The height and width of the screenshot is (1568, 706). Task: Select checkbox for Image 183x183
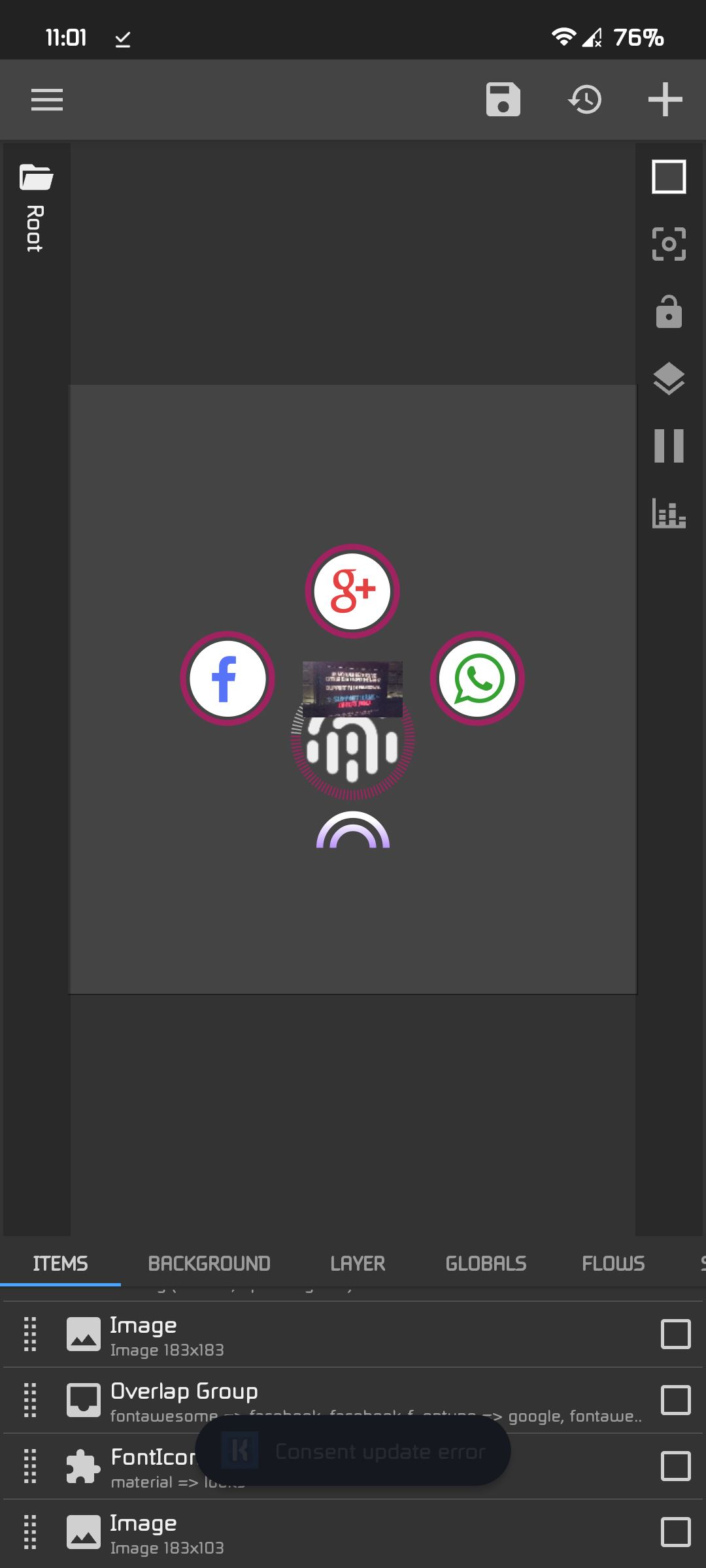coord(675,1334)
